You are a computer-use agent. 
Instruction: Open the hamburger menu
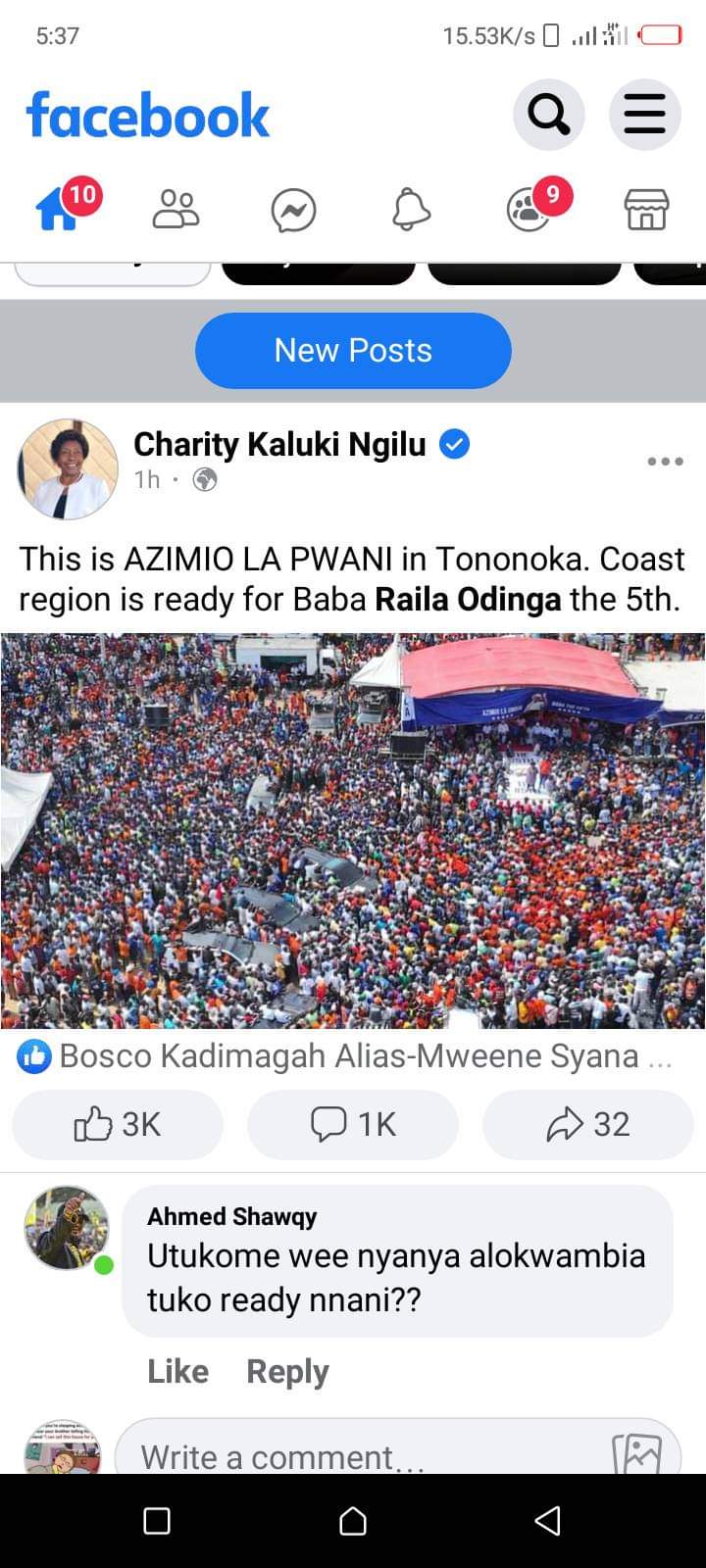(x=644, y=116)
